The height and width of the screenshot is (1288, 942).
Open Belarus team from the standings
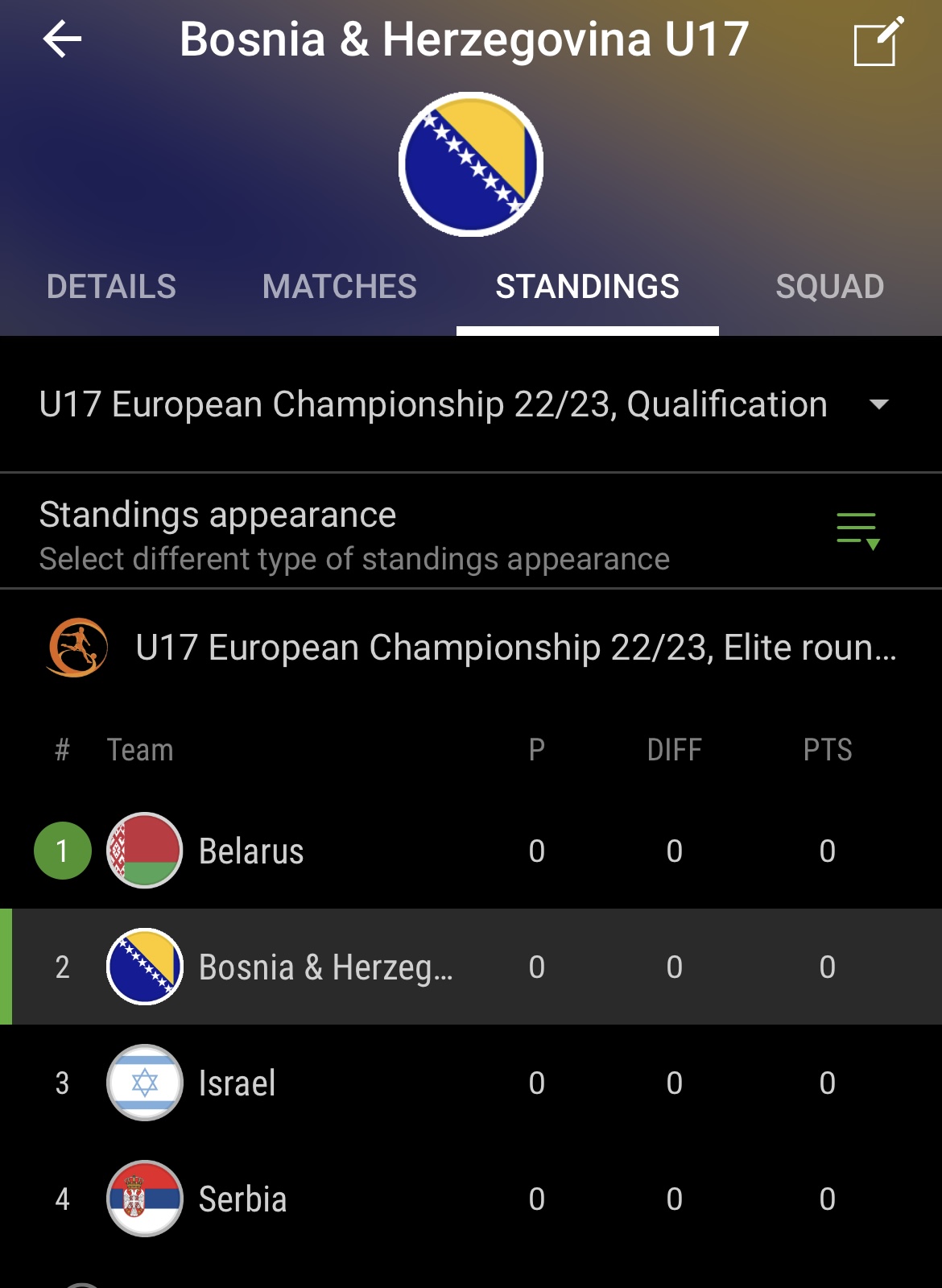click(251, 851)
